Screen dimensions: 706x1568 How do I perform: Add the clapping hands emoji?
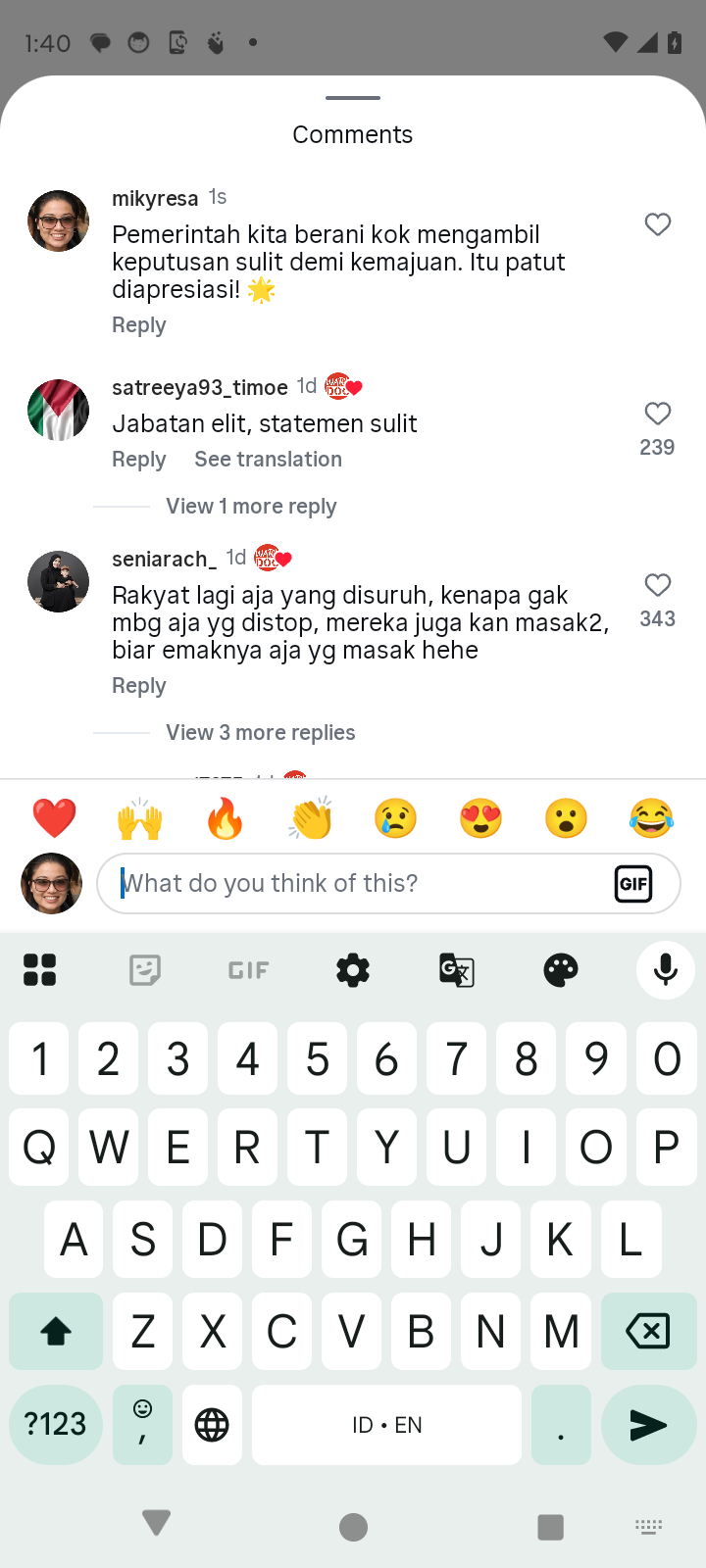[x=311, y=818]
